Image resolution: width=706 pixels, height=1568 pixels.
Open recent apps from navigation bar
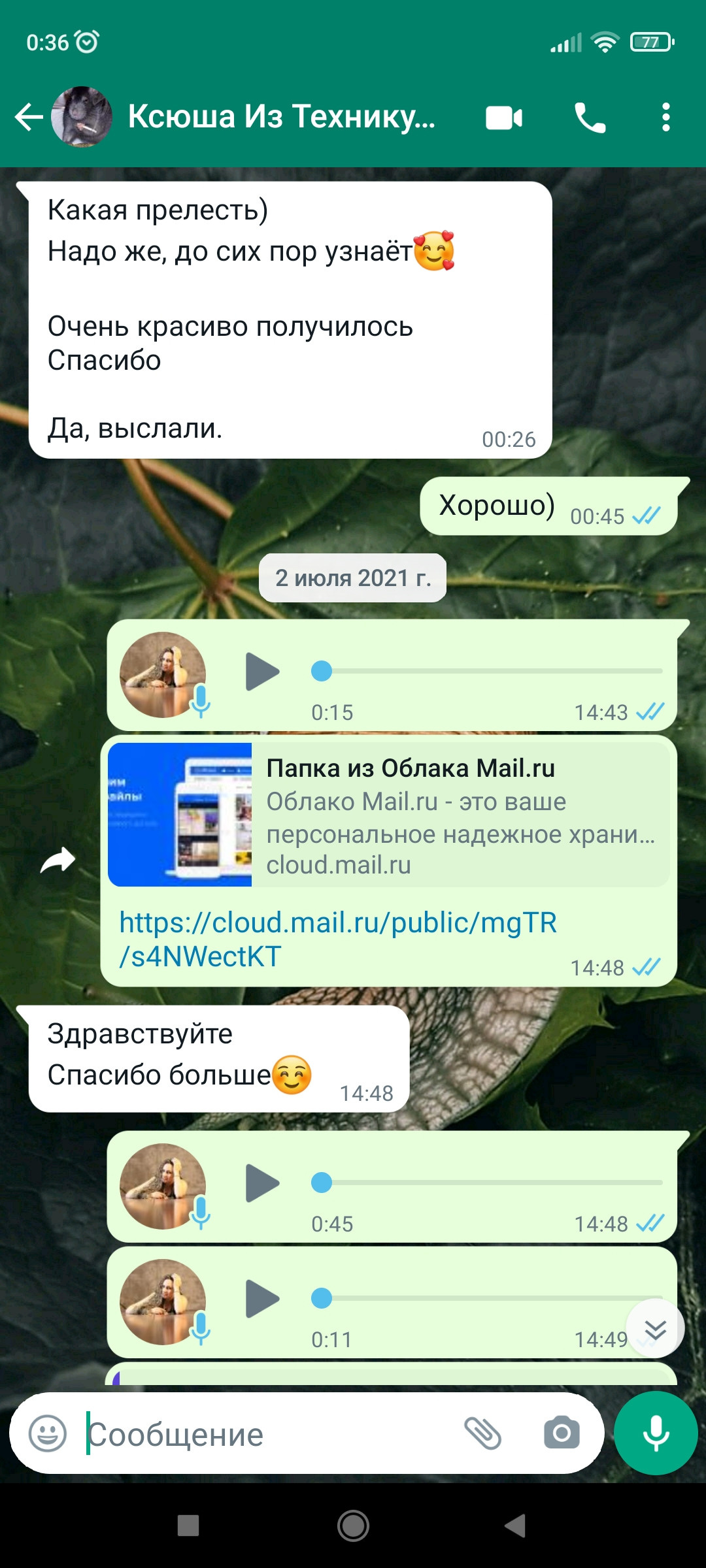(x=188, y=1526)
